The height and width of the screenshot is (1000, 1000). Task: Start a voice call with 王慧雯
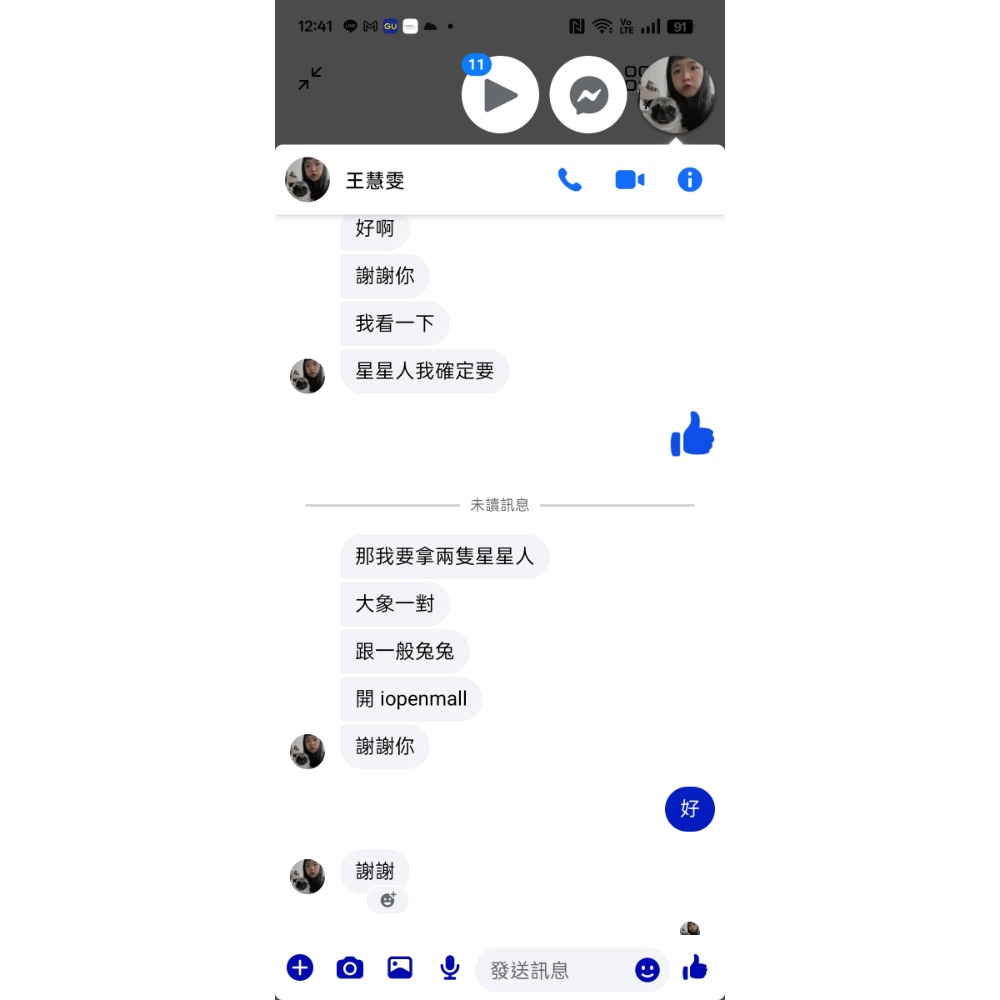569,180
